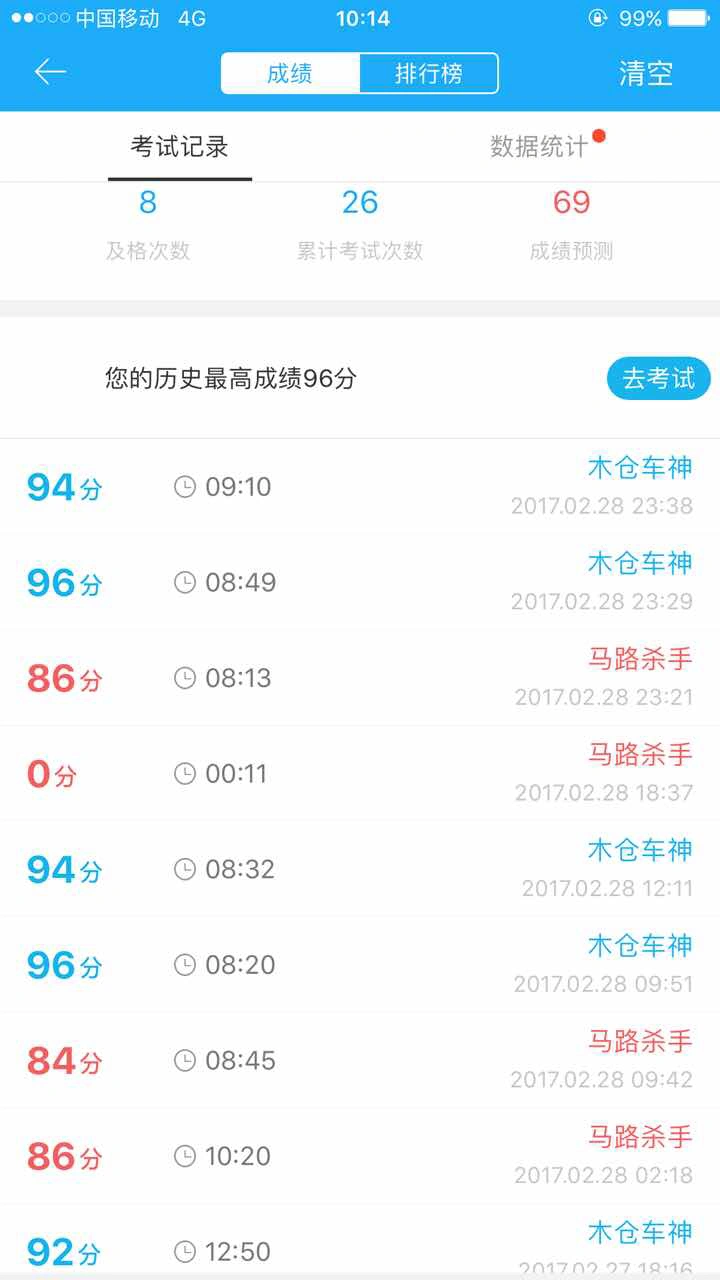The image size is (720, 1280).
Task: Select the 成绩 segment
Action: 290,73
